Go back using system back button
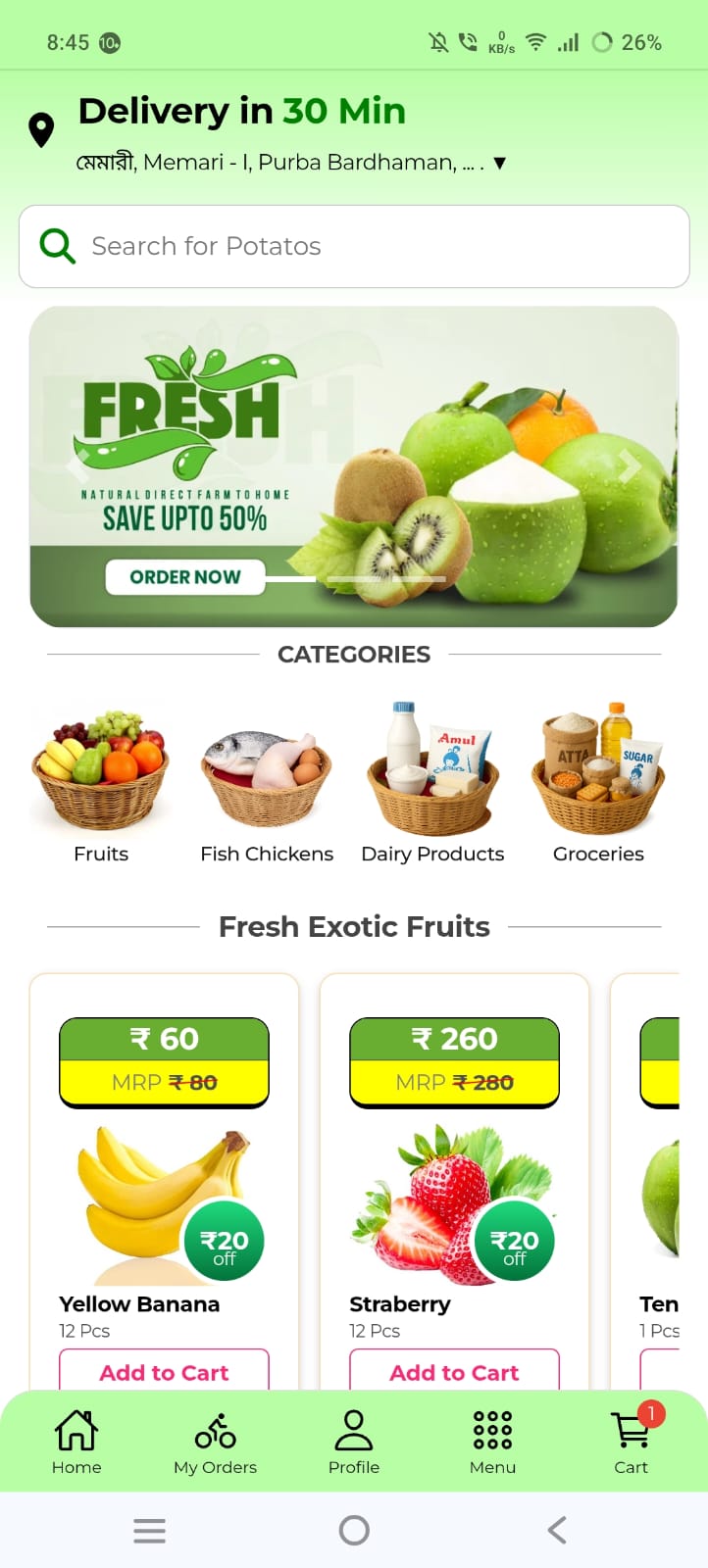 [x=557, y=1530]
